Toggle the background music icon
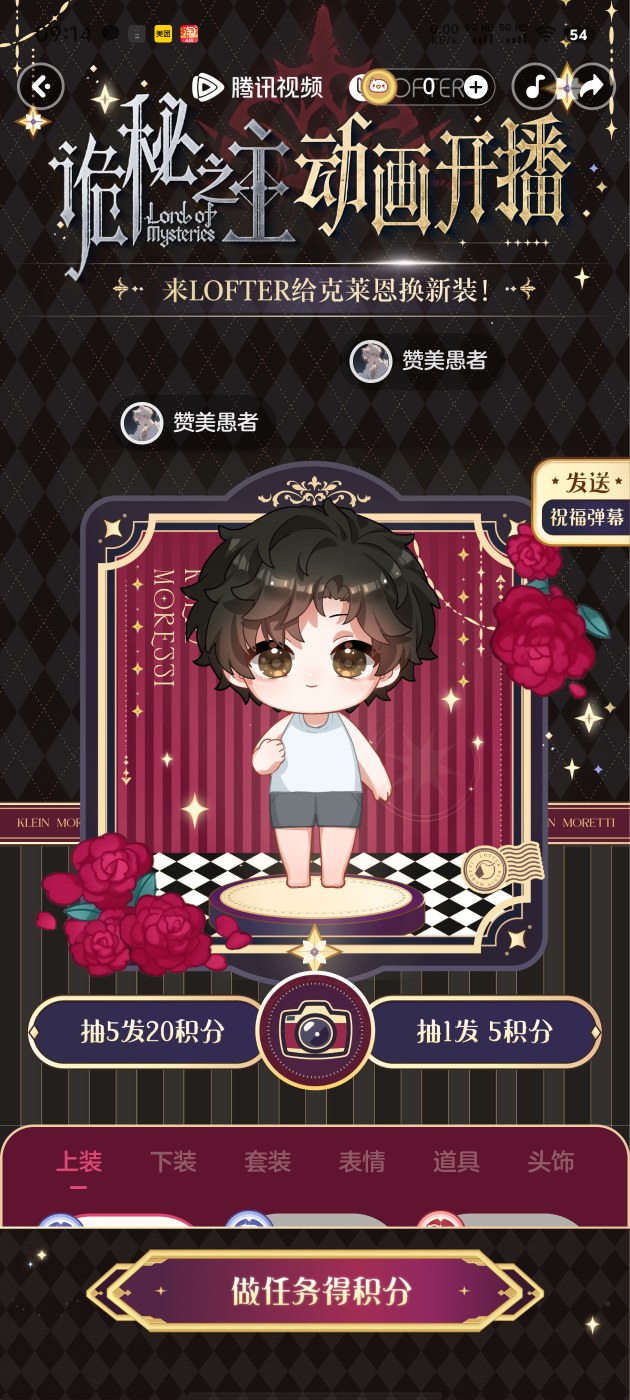This screenshot has height=1400, width=630. tap(536, 87)
